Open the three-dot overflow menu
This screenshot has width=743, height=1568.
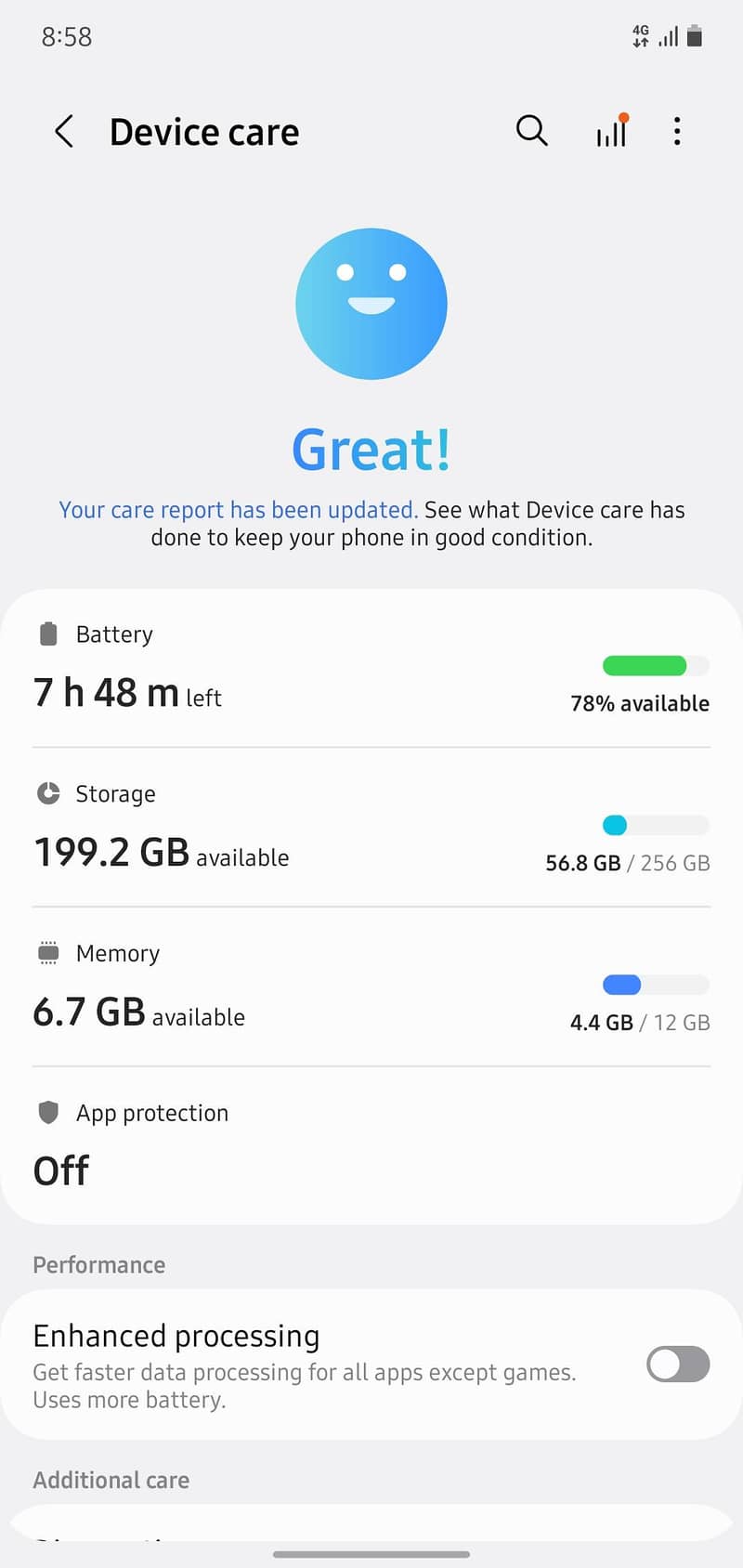click(677, 132)
